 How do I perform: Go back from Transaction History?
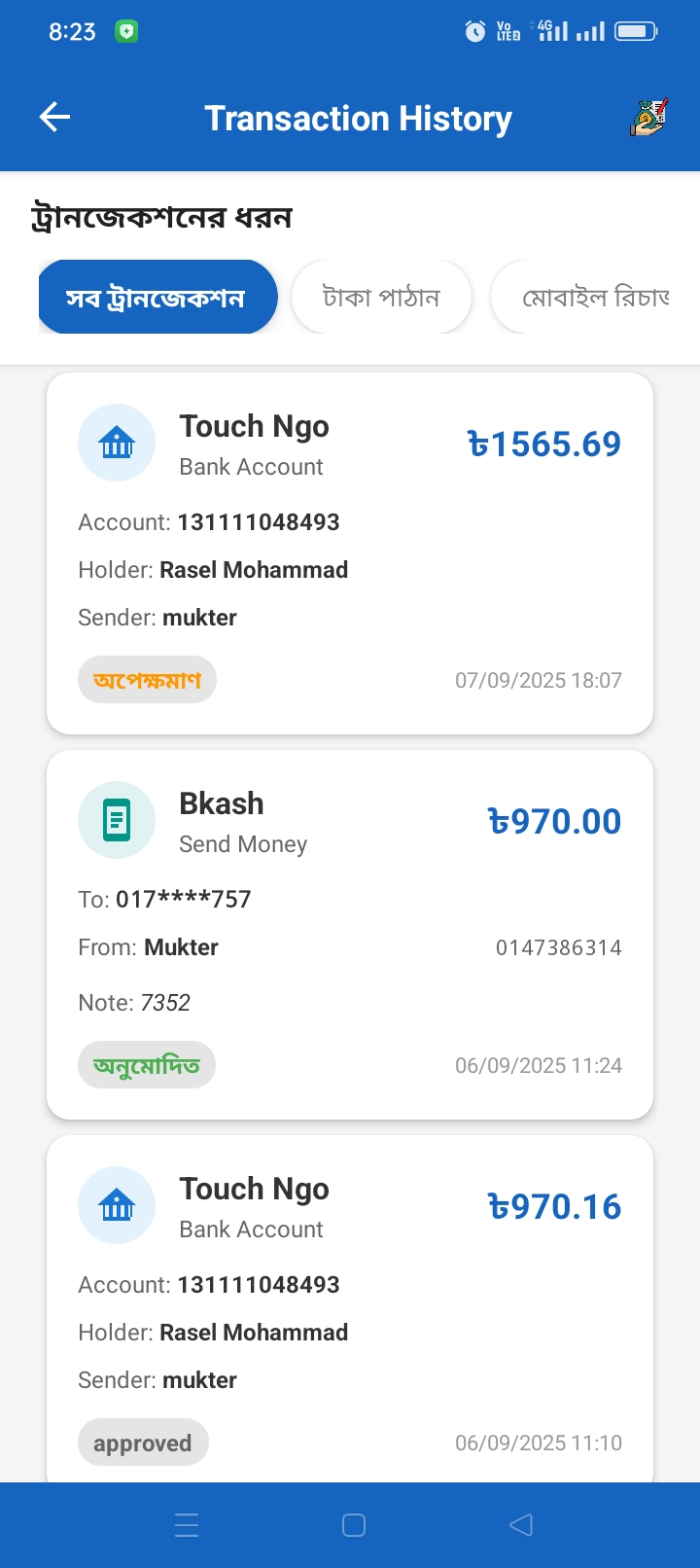coord(54,118)
